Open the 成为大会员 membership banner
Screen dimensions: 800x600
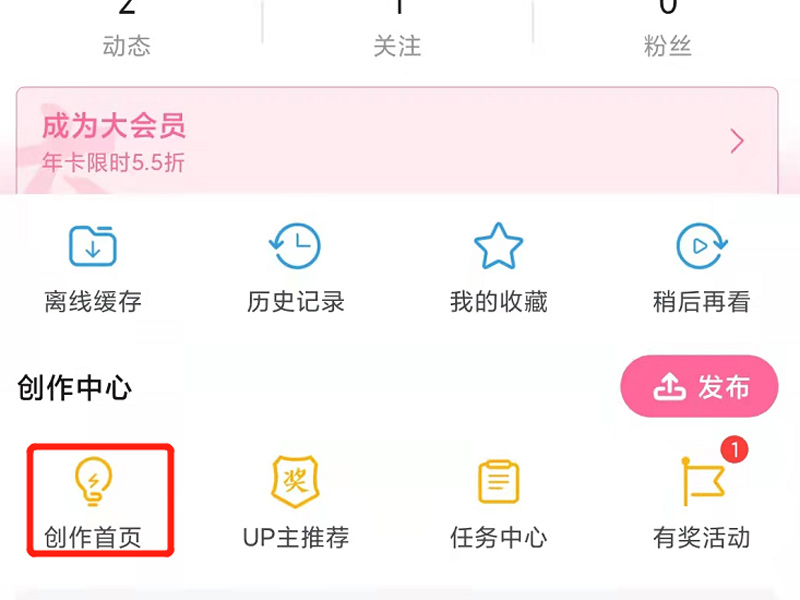coord(397,141)
